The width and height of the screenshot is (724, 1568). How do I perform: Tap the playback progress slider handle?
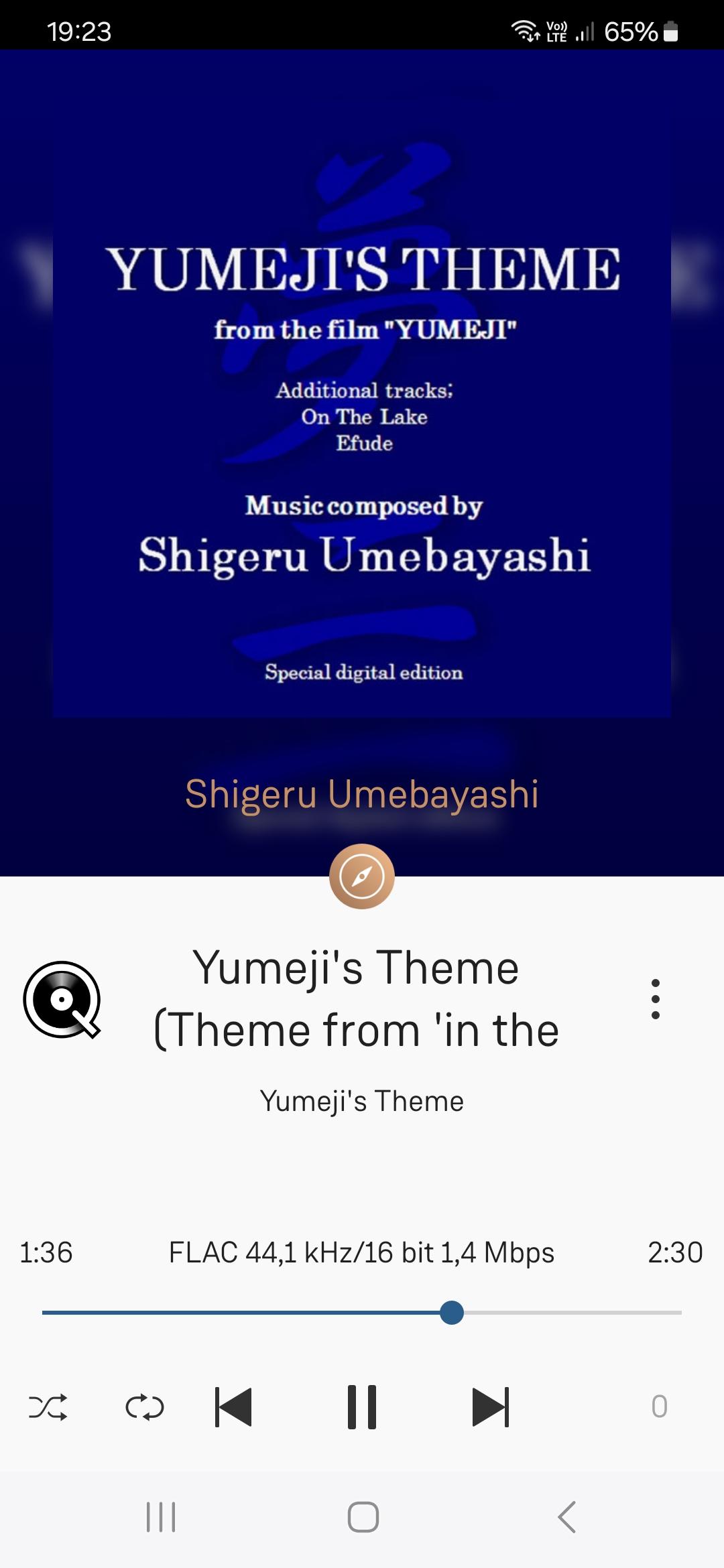[452, 1313]
